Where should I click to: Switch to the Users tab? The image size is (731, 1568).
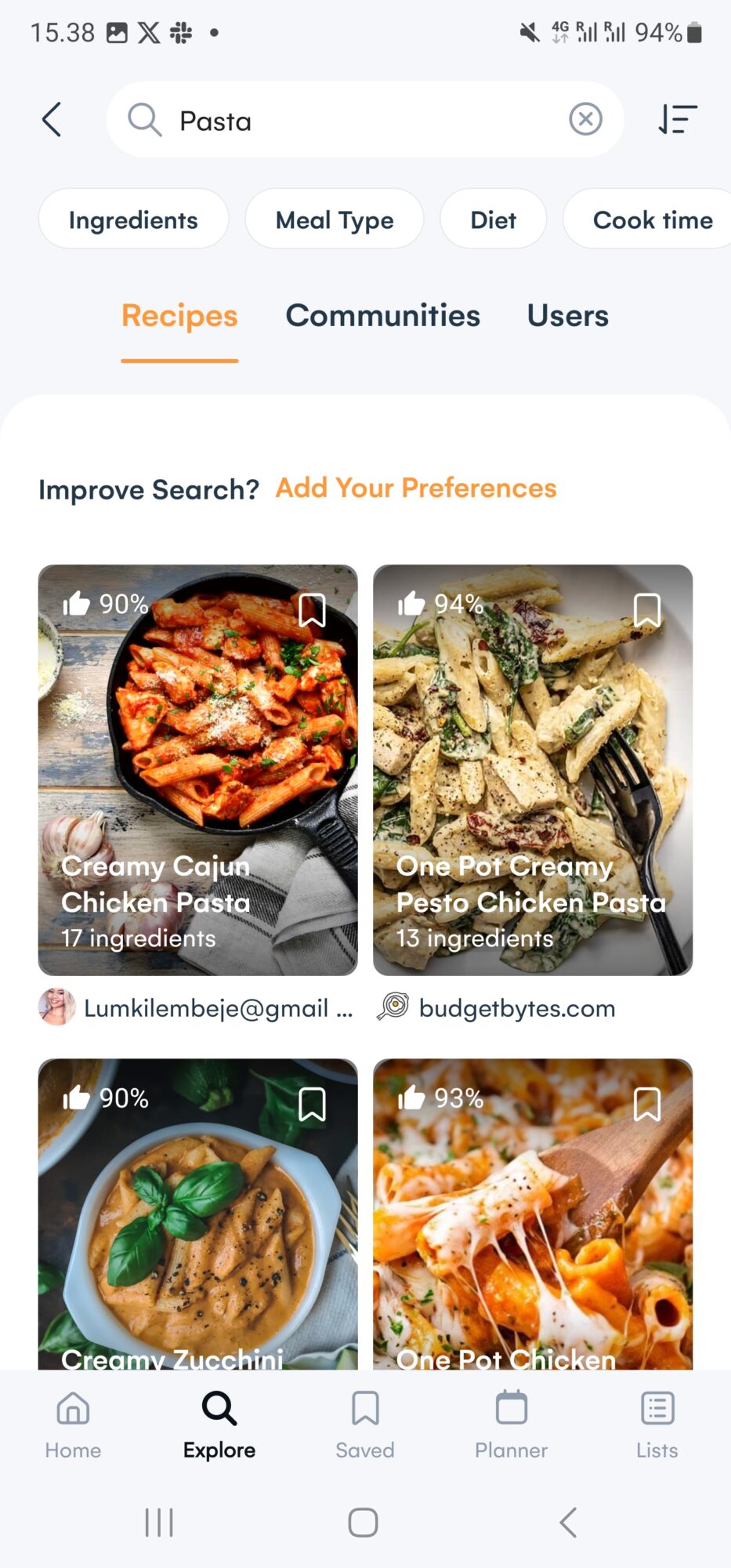[567, 316]
